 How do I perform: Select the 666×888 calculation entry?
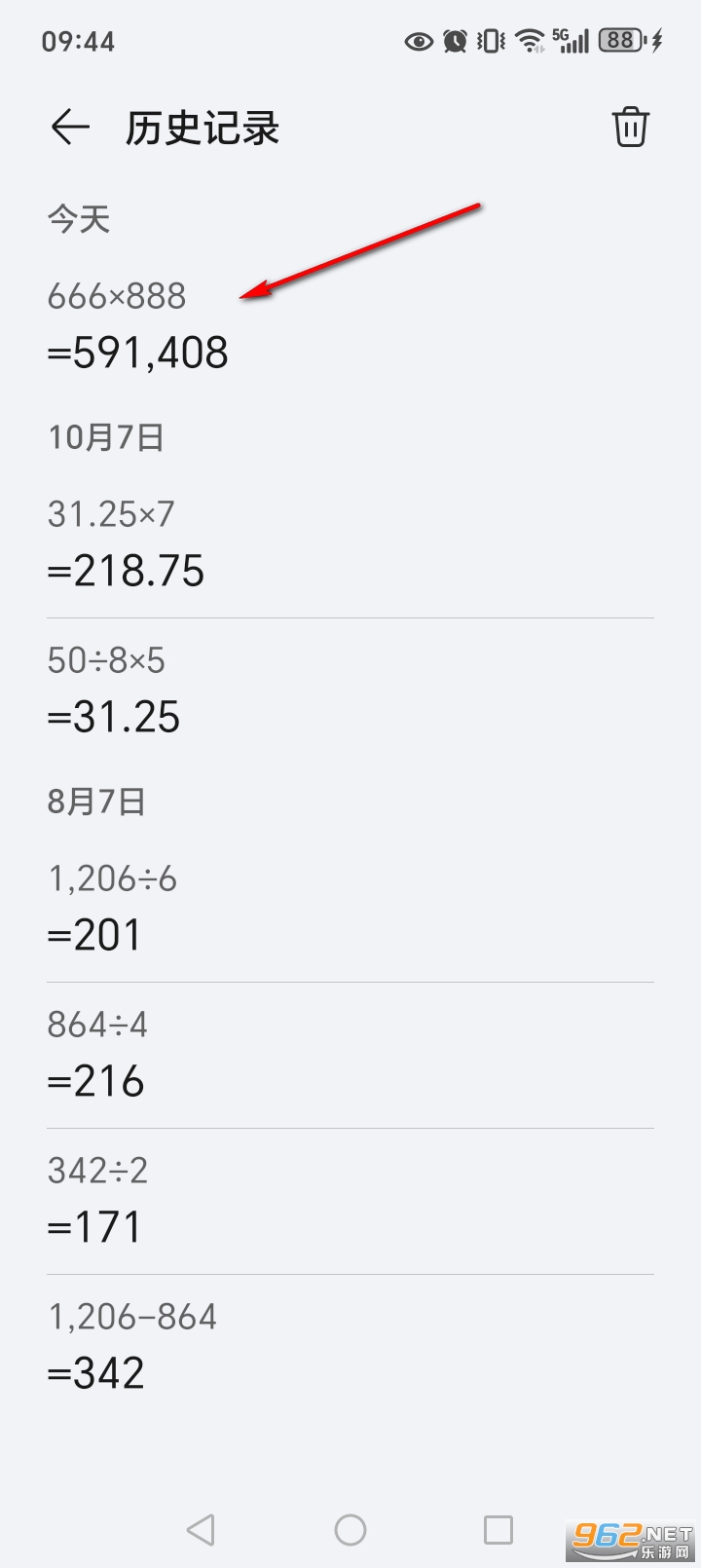coord(117,296)
